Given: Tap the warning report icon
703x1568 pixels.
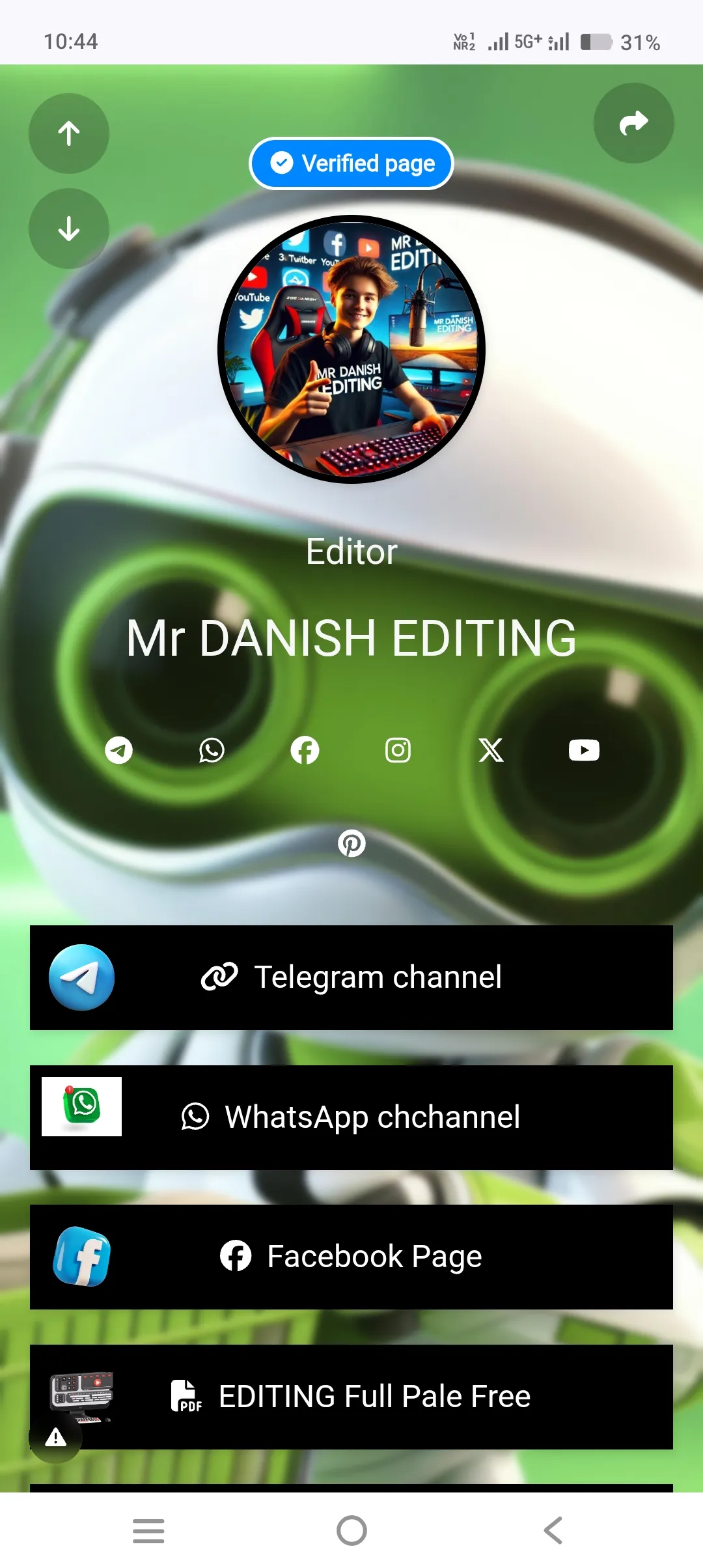Looking at the screenshot, I should (55, 1437).
